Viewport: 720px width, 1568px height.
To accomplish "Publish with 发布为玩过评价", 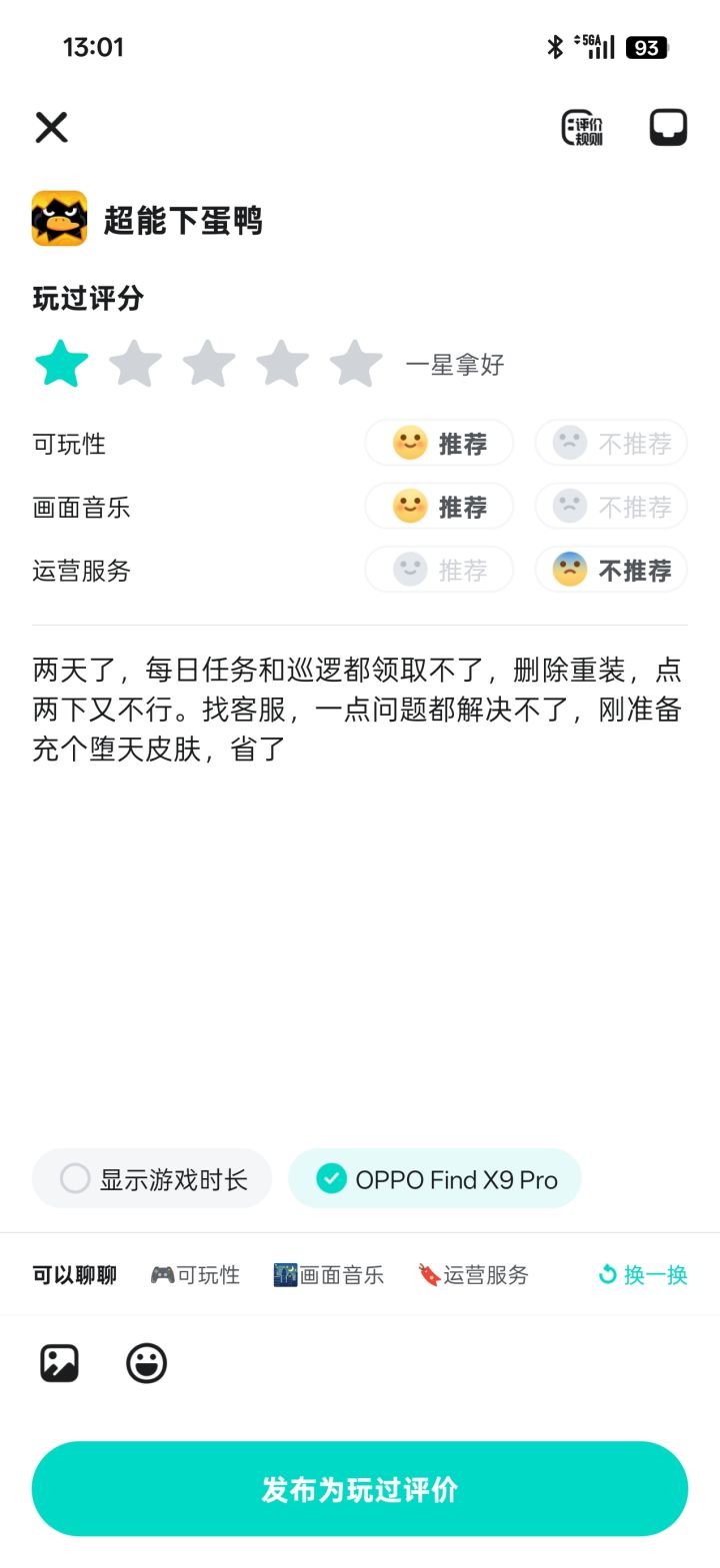I will point(360,1489).
